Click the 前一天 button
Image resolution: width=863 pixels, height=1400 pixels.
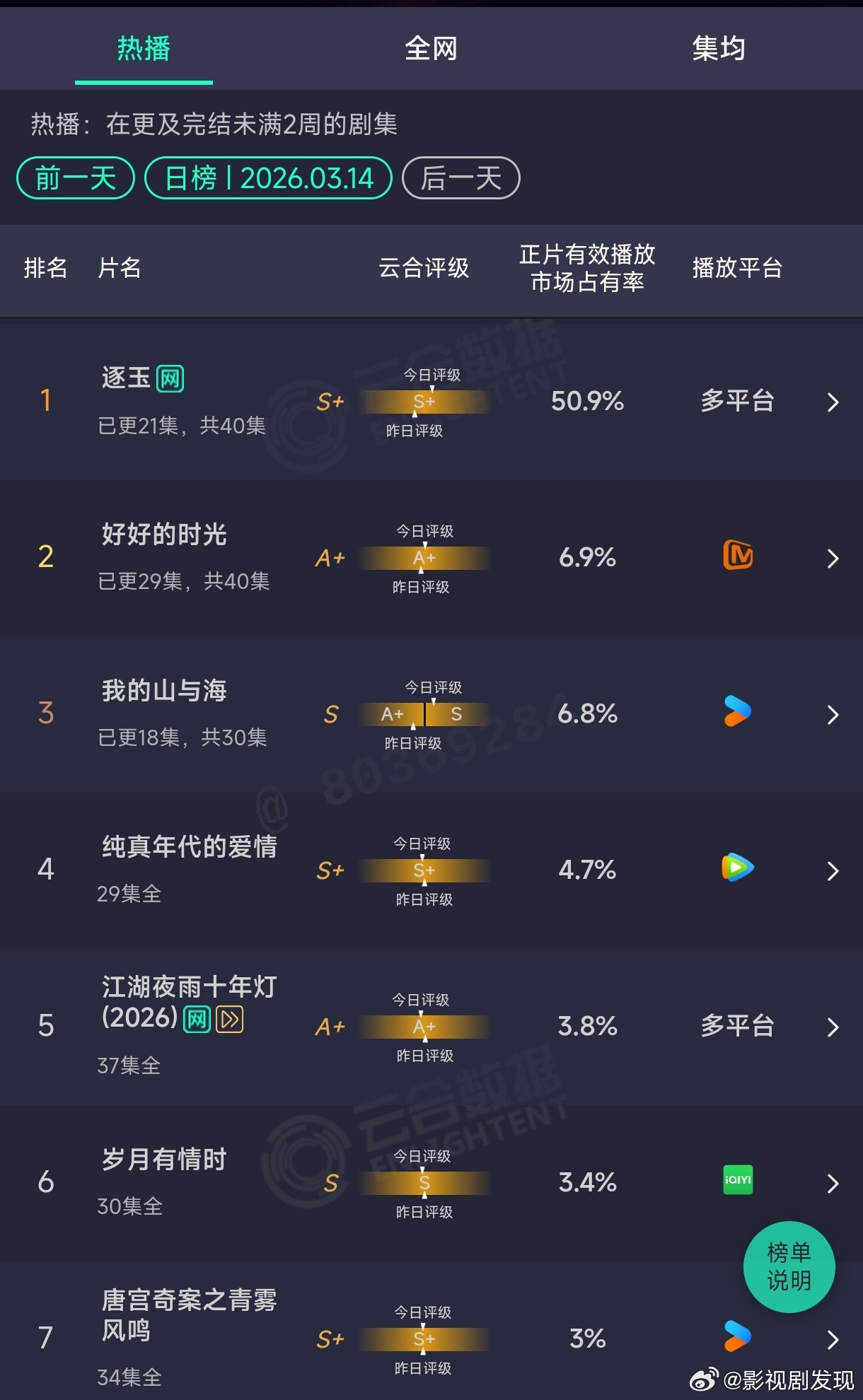tap(75, 178)
